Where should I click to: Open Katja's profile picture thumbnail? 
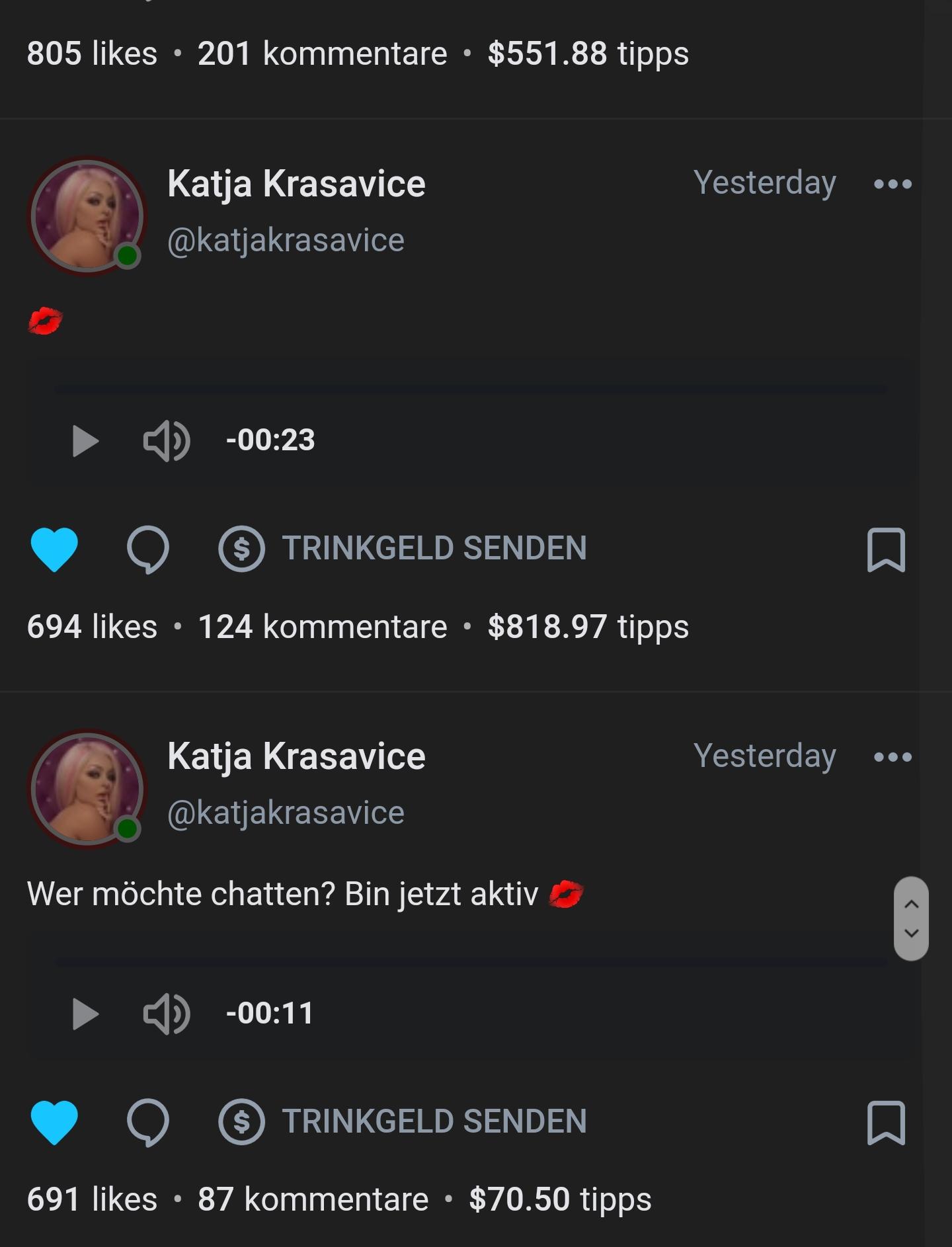[x=87, y=214]
